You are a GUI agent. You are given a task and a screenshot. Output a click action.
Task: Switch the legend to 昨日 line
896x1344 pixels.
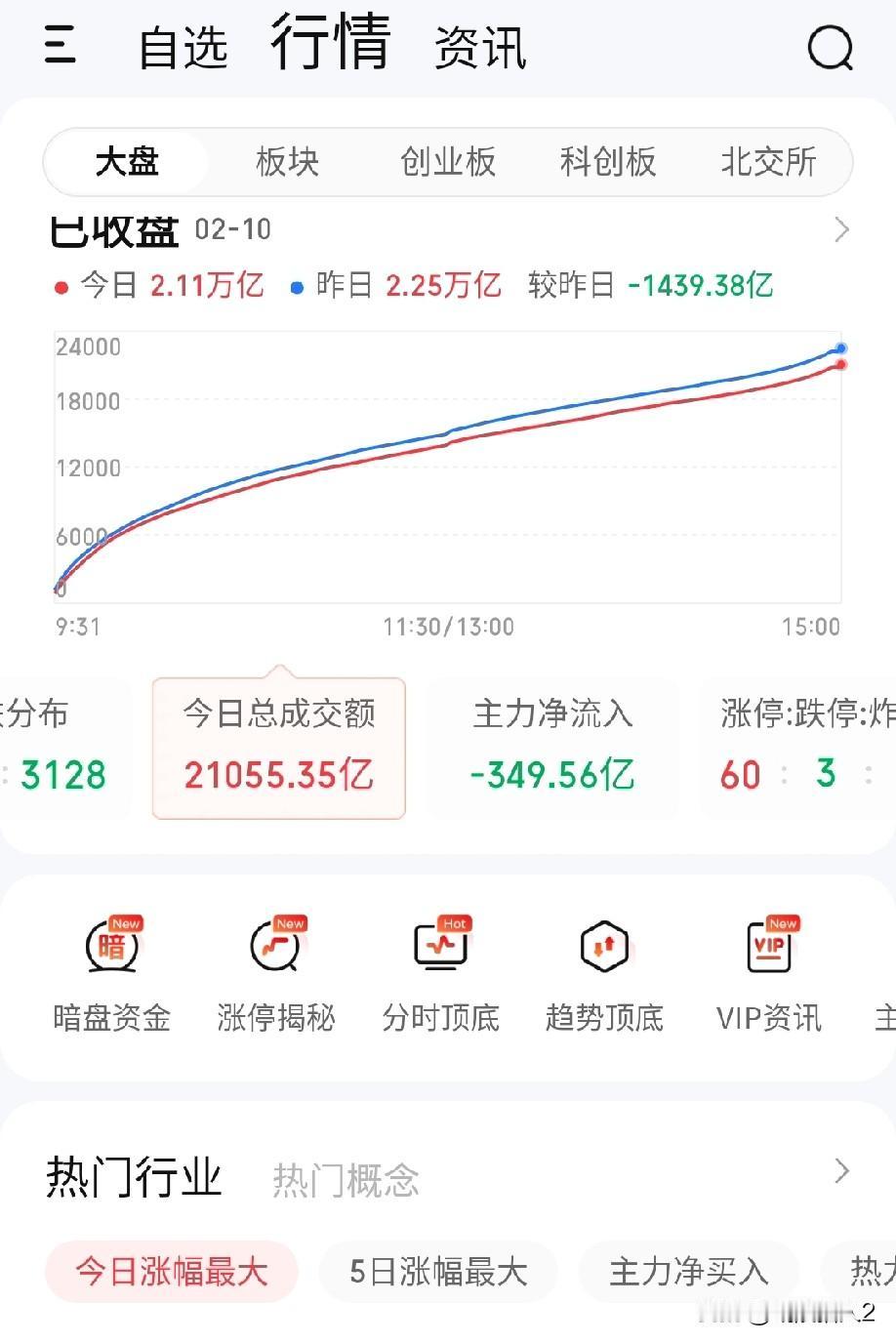(x=304, y=285)
